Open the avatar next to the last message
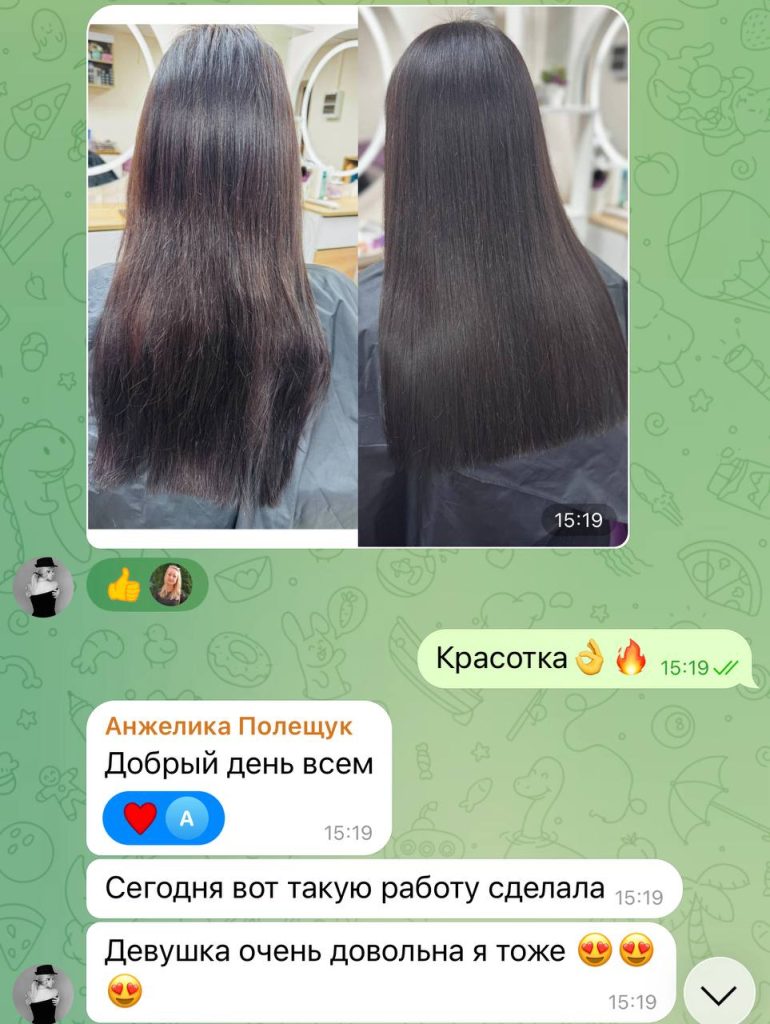The height and width of the screenshot is (1024, 770). pyautogui.click(x=43, y=992)
